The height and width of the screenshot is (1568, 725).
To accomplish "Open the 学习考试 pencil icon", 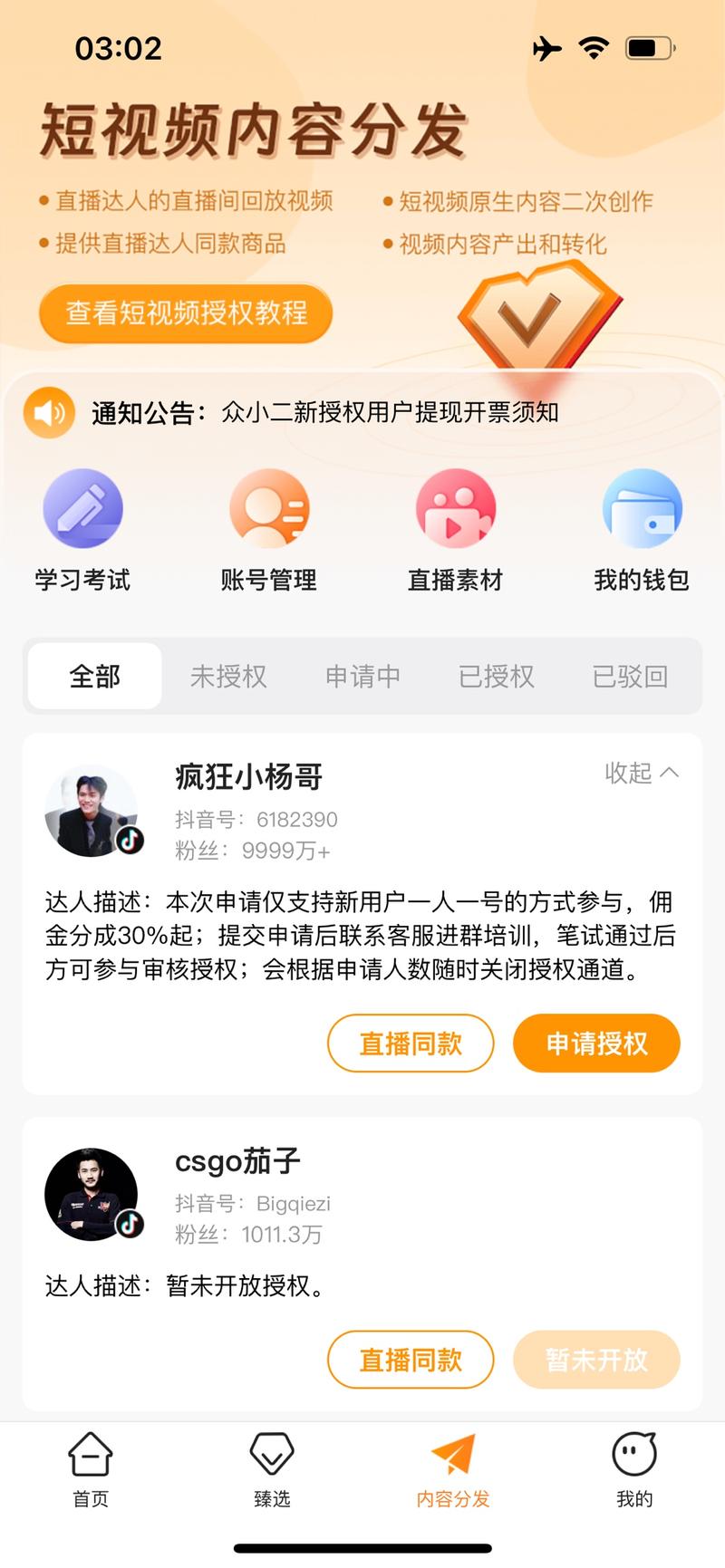I will pos(82,509).
